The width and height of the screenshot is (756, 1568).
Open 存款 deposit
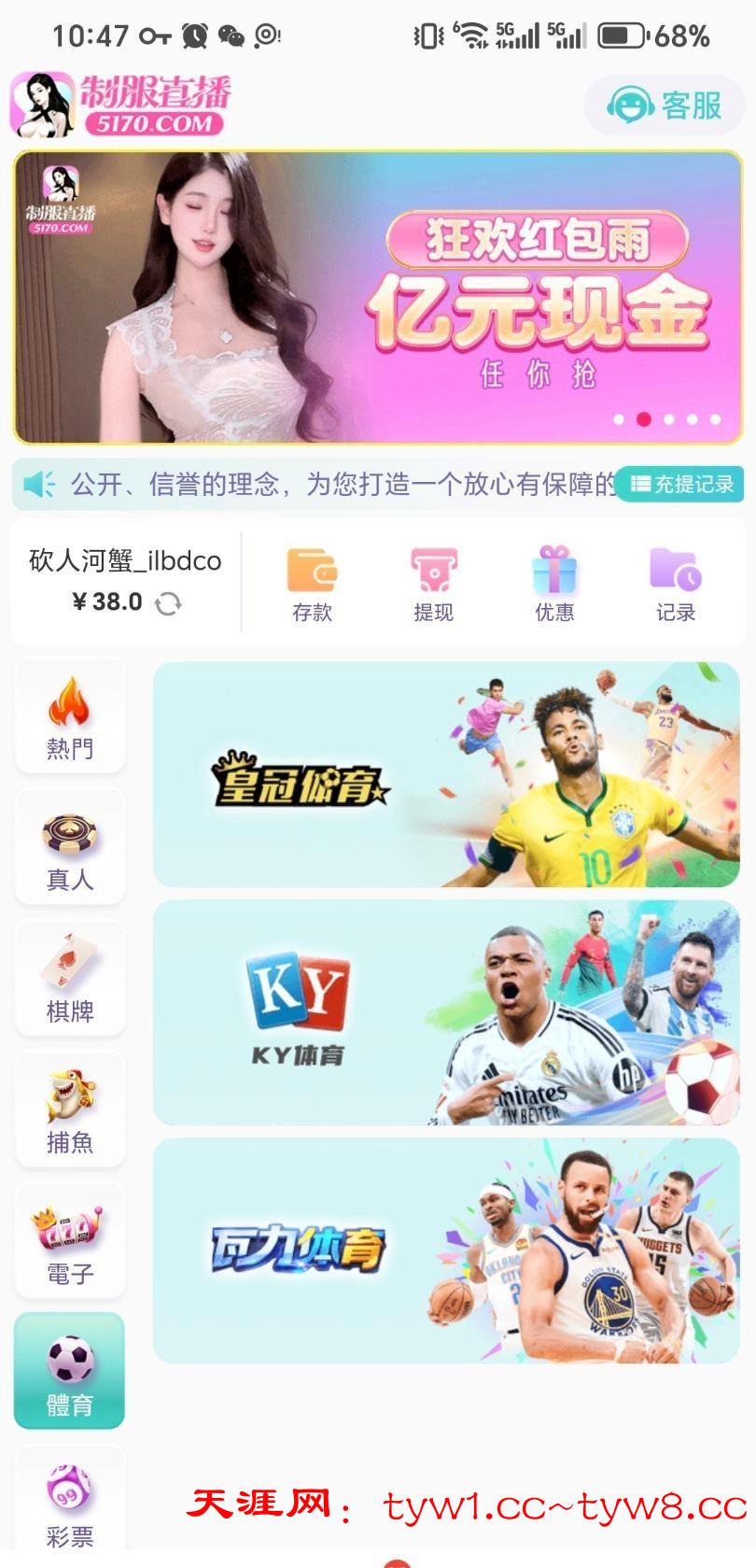(x=312, y=585)
